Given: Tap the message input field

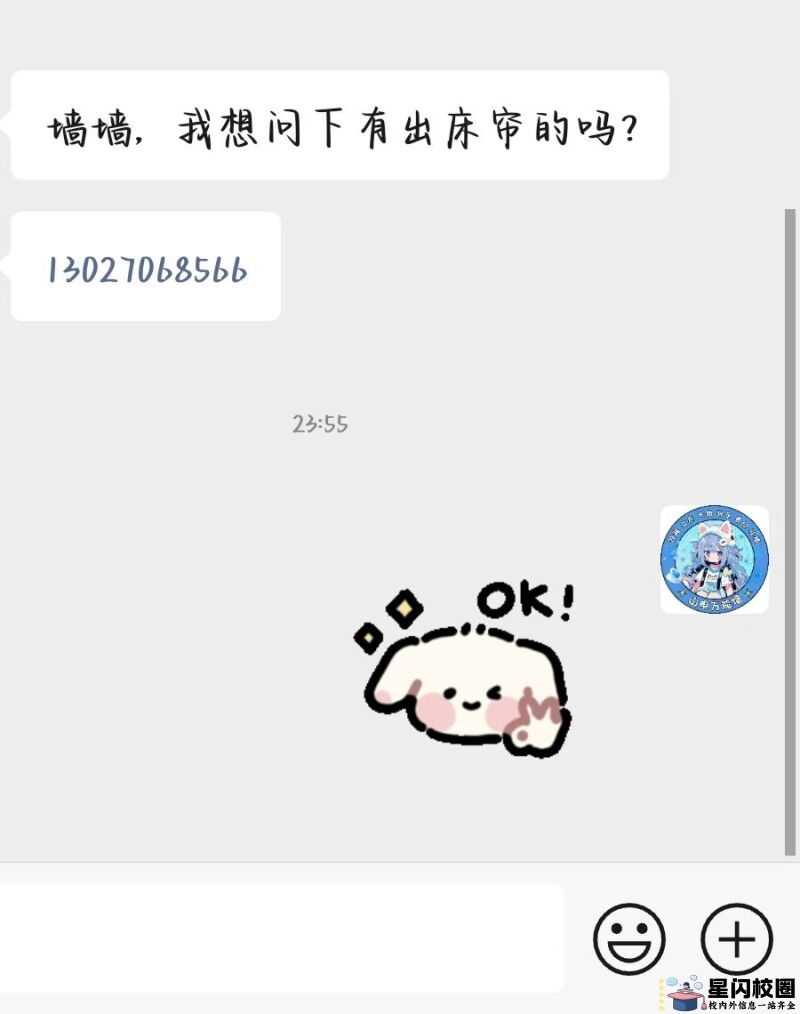Looking at the screenshot, I should (x=280, y=938).
